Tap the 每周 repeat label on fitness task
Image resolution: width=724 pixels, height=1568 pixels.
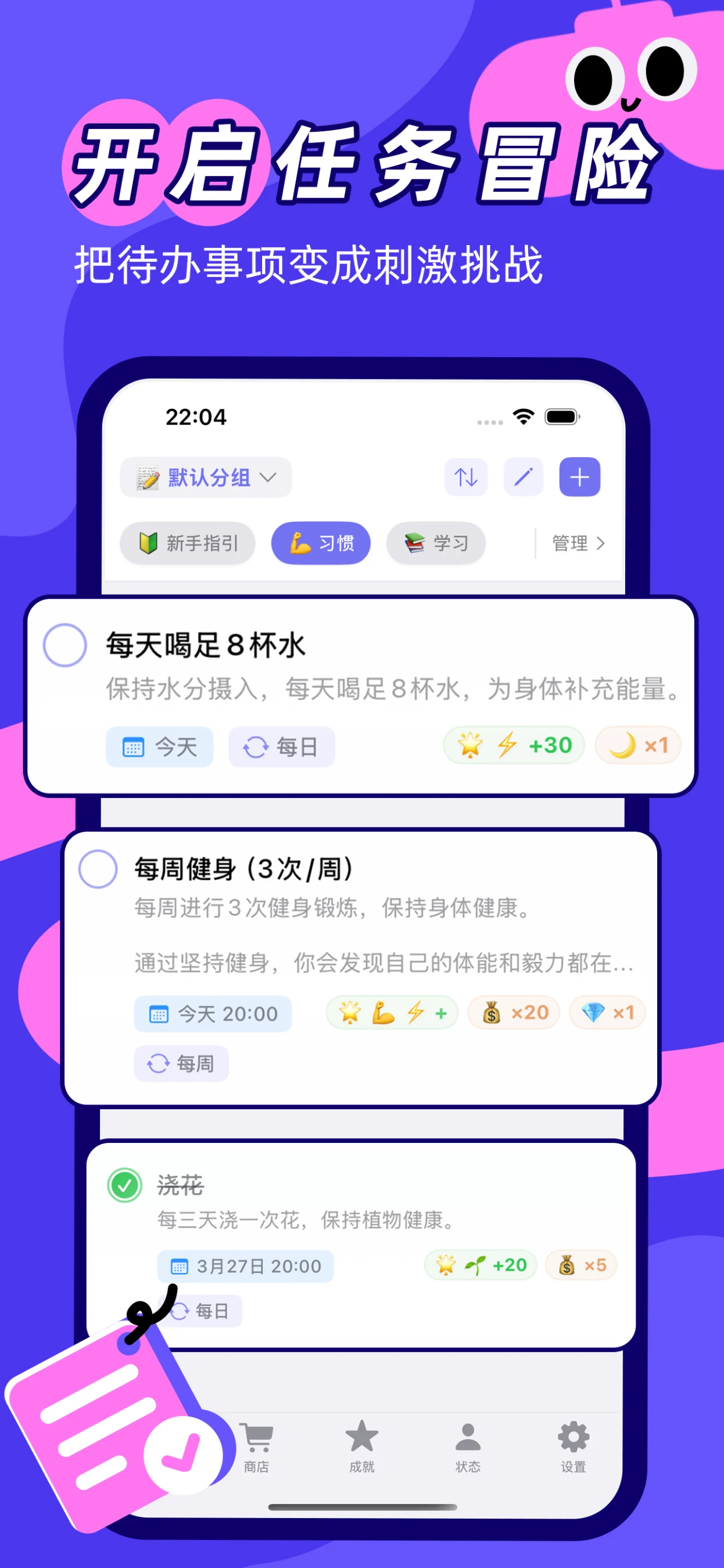(181, 1063)
